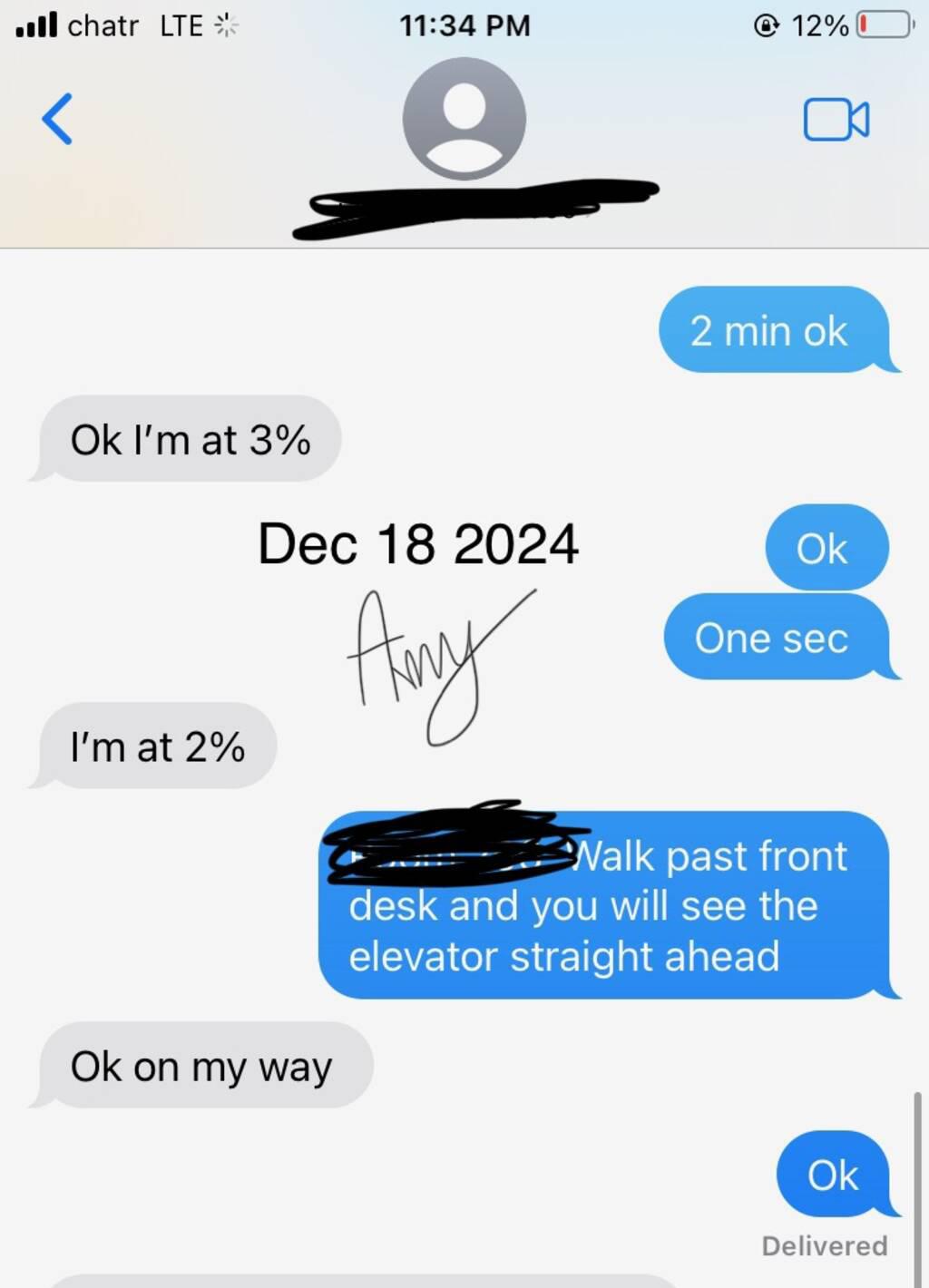Viewport: 929px width, 1288px height.
Task: Open contact details via the profile avatar
Action: [x=464, y=119]
